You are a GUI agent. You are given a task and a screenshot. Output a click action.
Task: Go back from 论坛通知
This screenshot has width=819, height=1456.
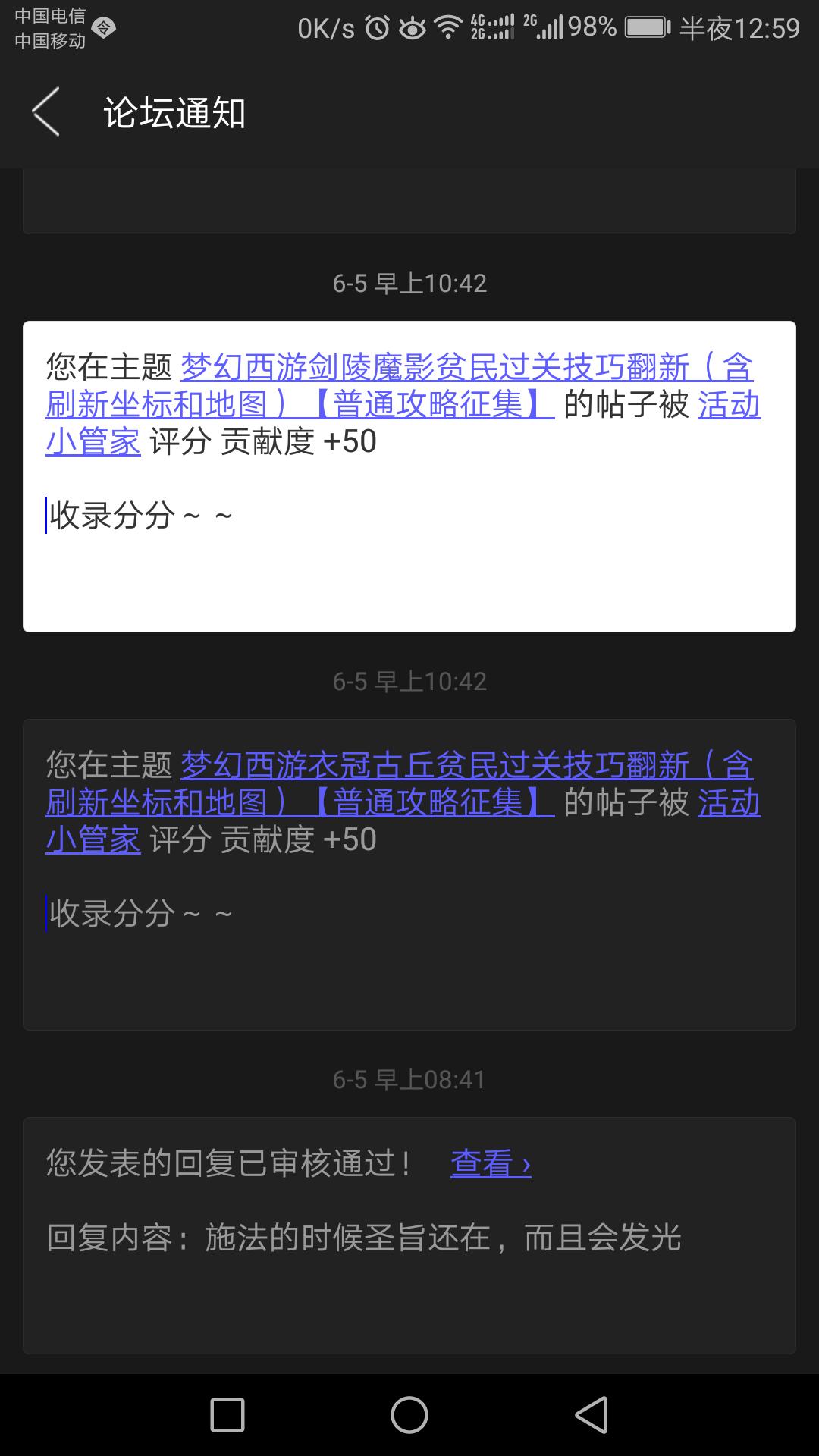pyautogui.click(x=47, y=112)
